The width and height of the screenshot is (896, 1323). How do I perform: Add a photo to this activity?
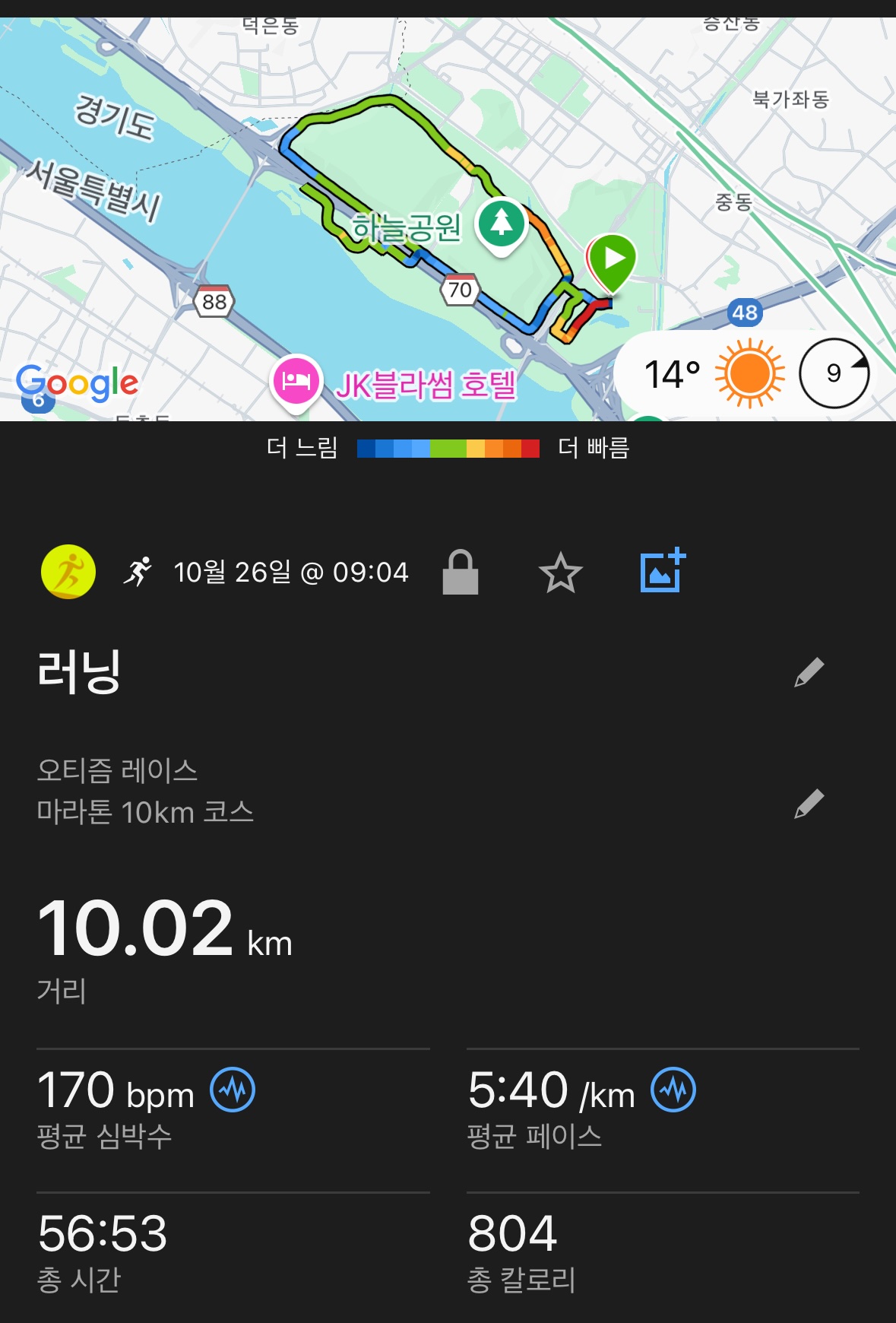pyautogui.click(x=663, y=571)
